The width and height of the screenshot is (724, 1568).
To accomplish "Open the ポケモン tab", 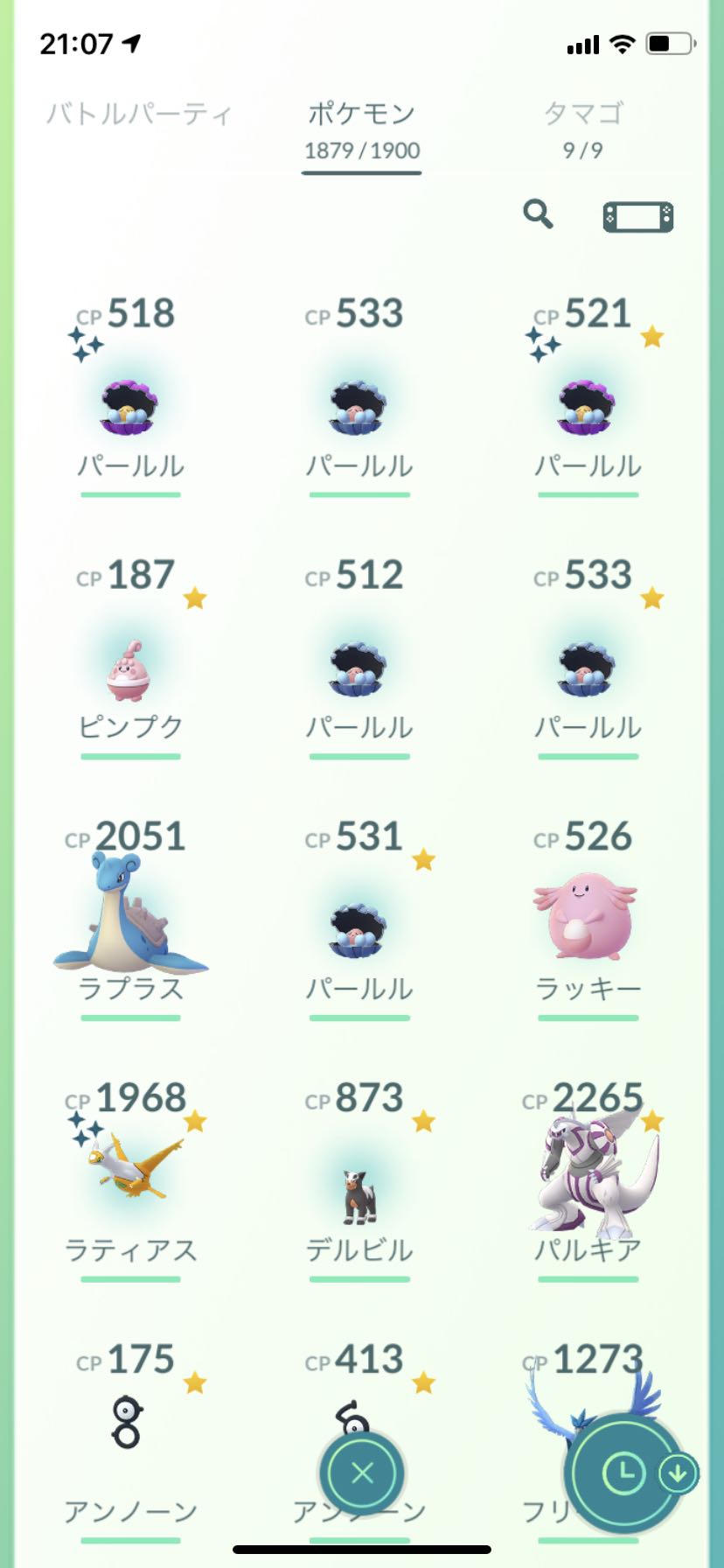I will (361, 127).
